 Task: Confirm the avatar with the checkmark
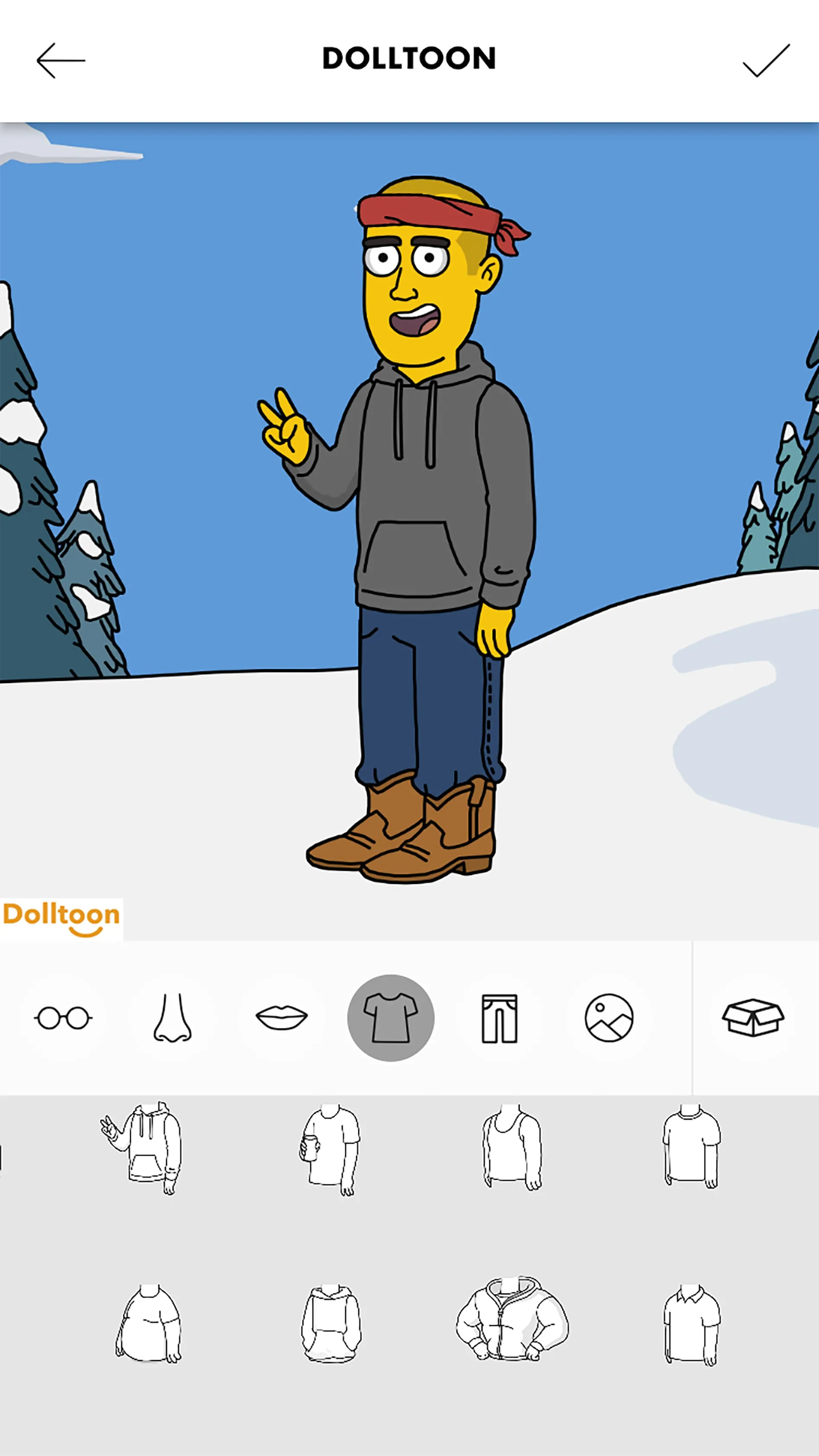[x=766, y=60]
